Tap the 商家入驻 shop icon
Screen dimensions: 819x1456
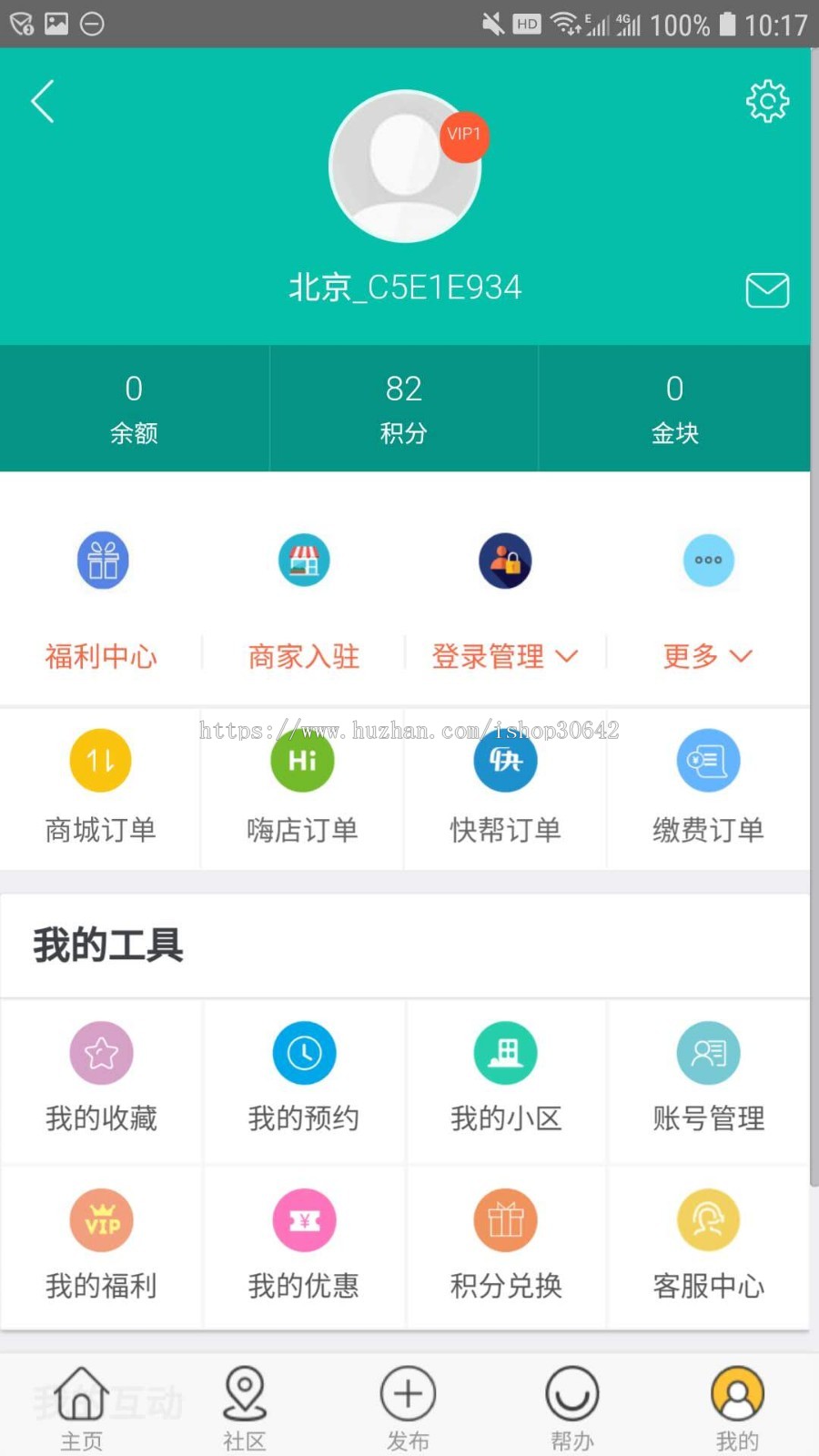coord(303,561)
